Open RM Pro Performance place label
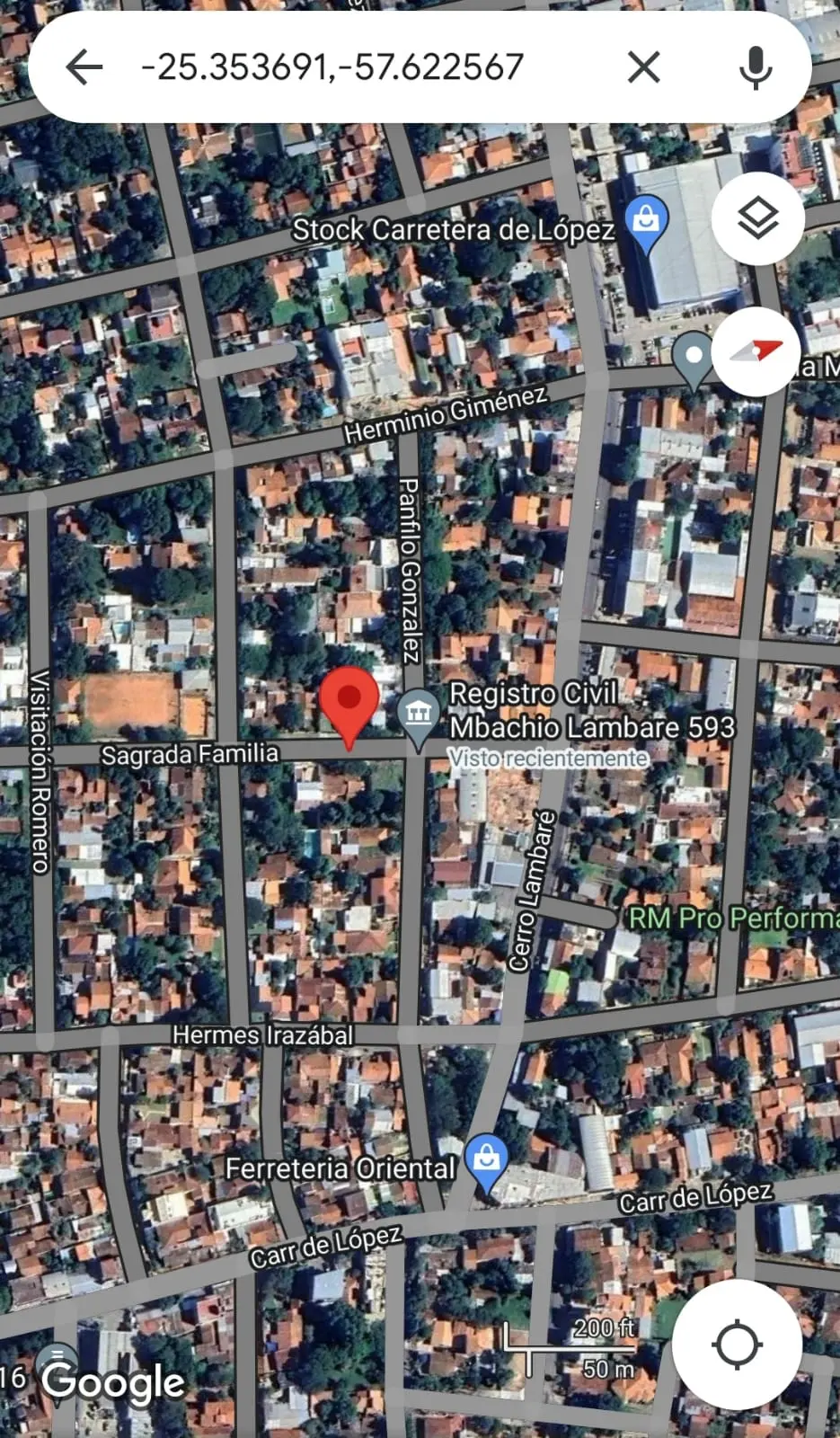Viewport: 840px width, 1438px height. click(733, 918)
